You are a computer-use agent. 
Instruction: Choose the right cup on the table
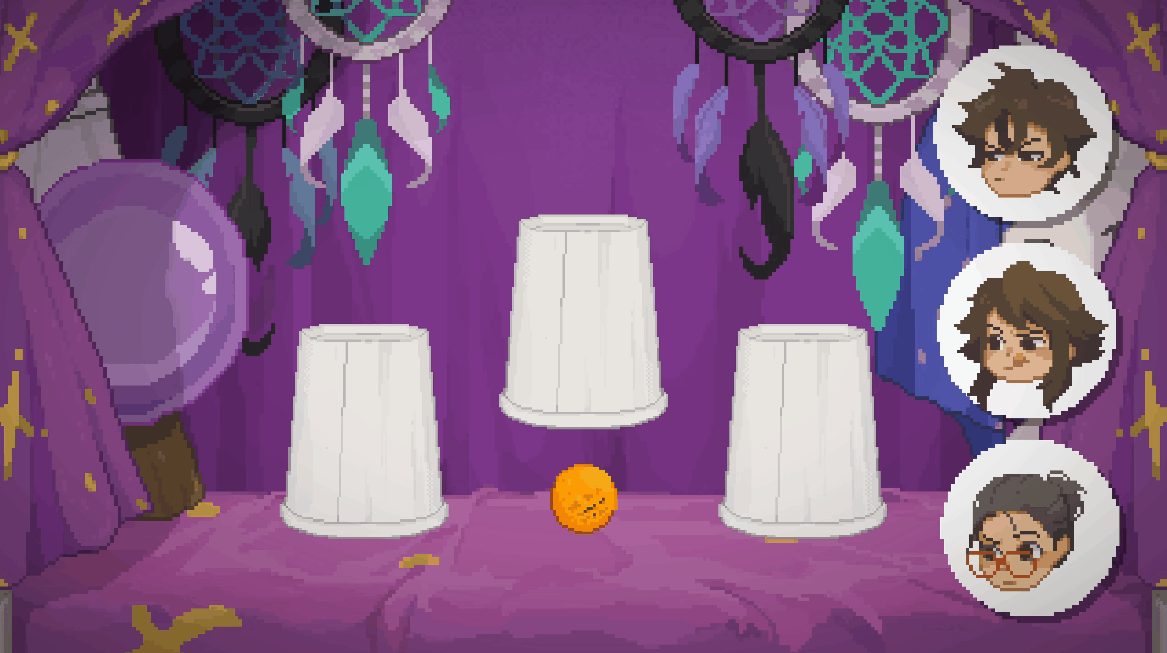(802, 428)
